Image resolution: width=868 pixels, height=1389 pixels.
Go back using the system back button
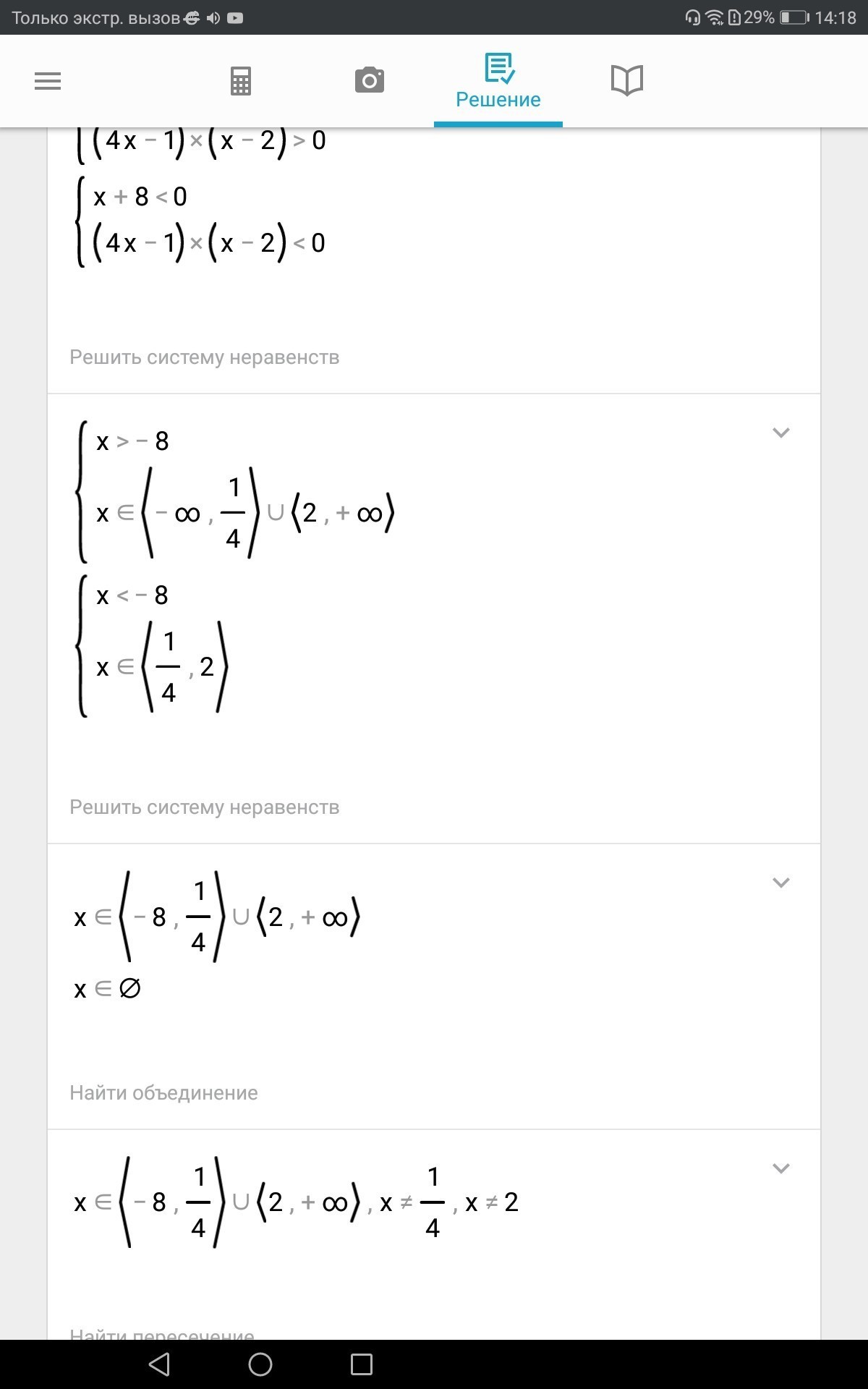[159, 1364]
